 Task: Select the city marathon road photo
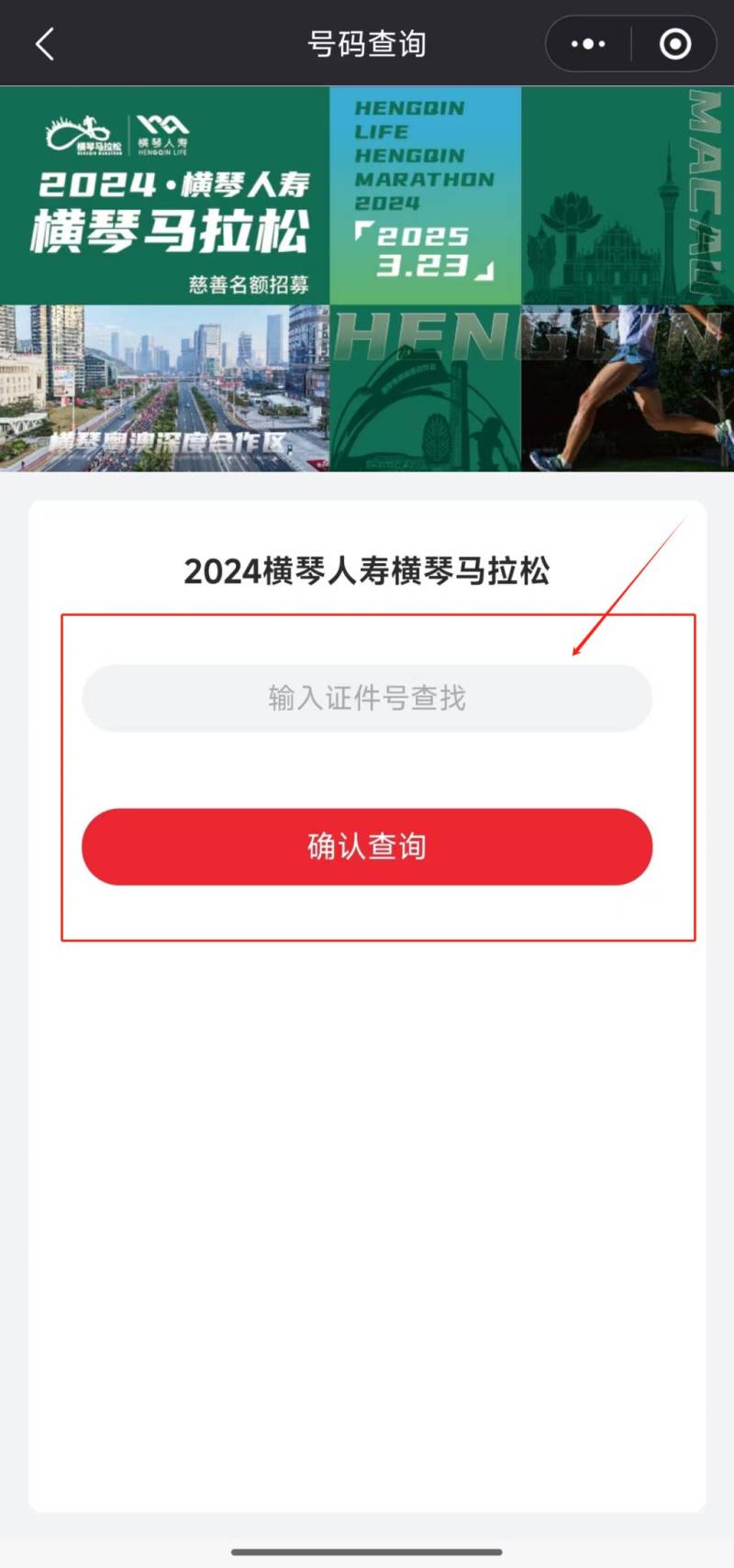[x=163, y=385]
